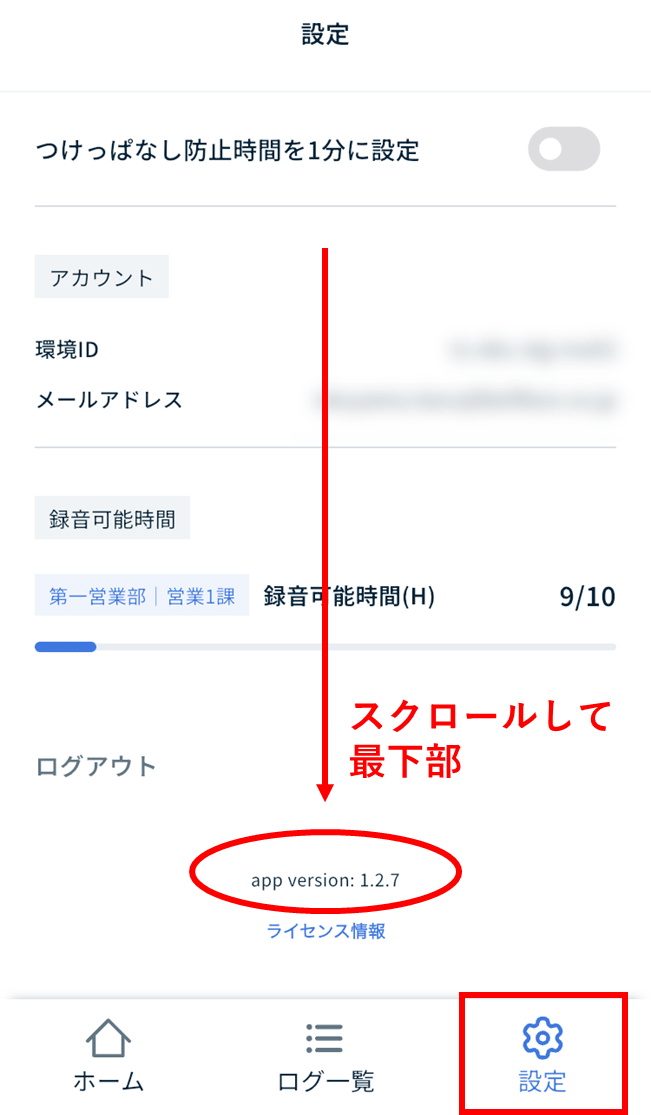Open ライセンス情報 link

[x=325, y=931]
